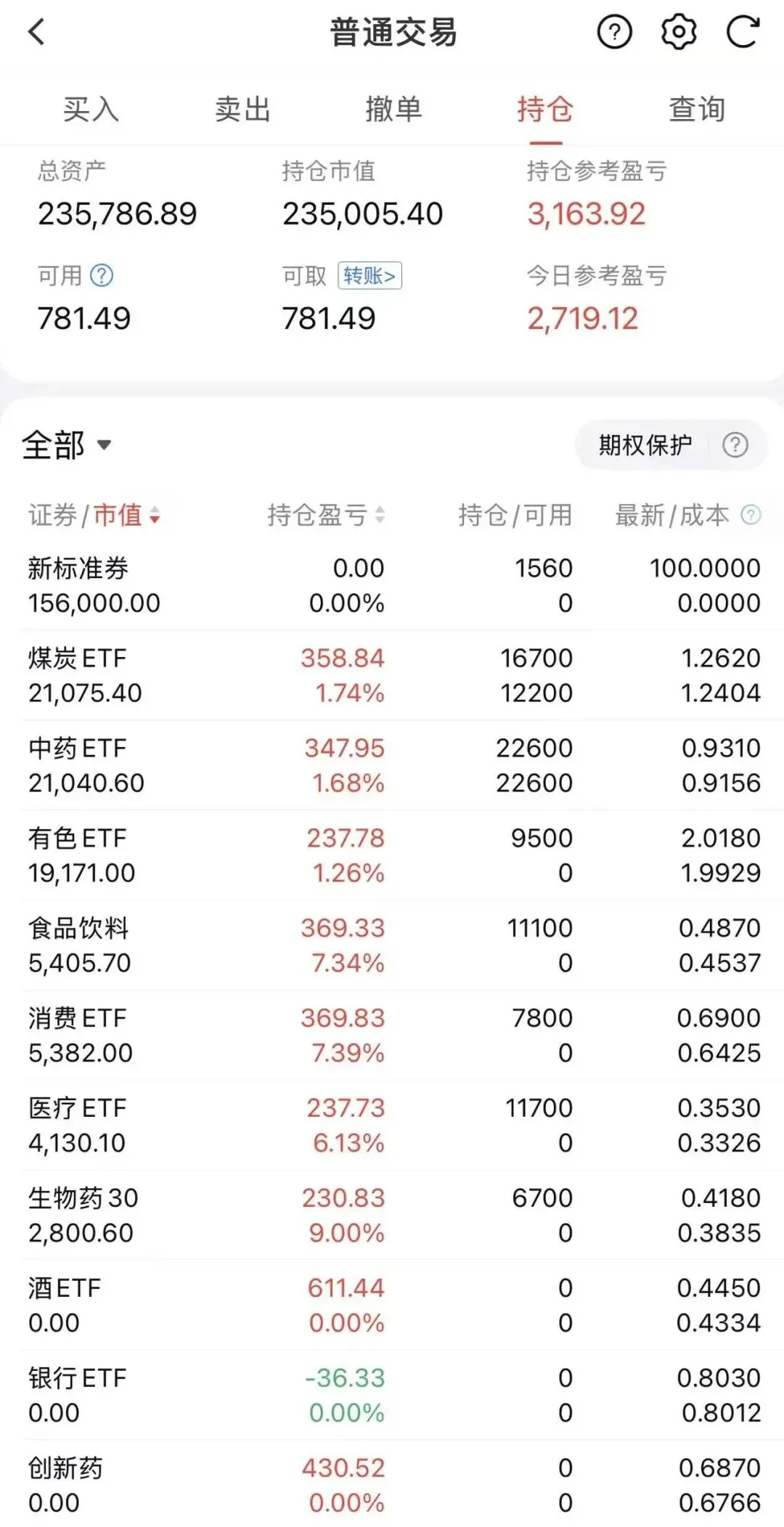Image resolution: width=784 pixels, height=1527 pixels.
Task: Open the help question mark icon
Action: [x=614, y=32]
